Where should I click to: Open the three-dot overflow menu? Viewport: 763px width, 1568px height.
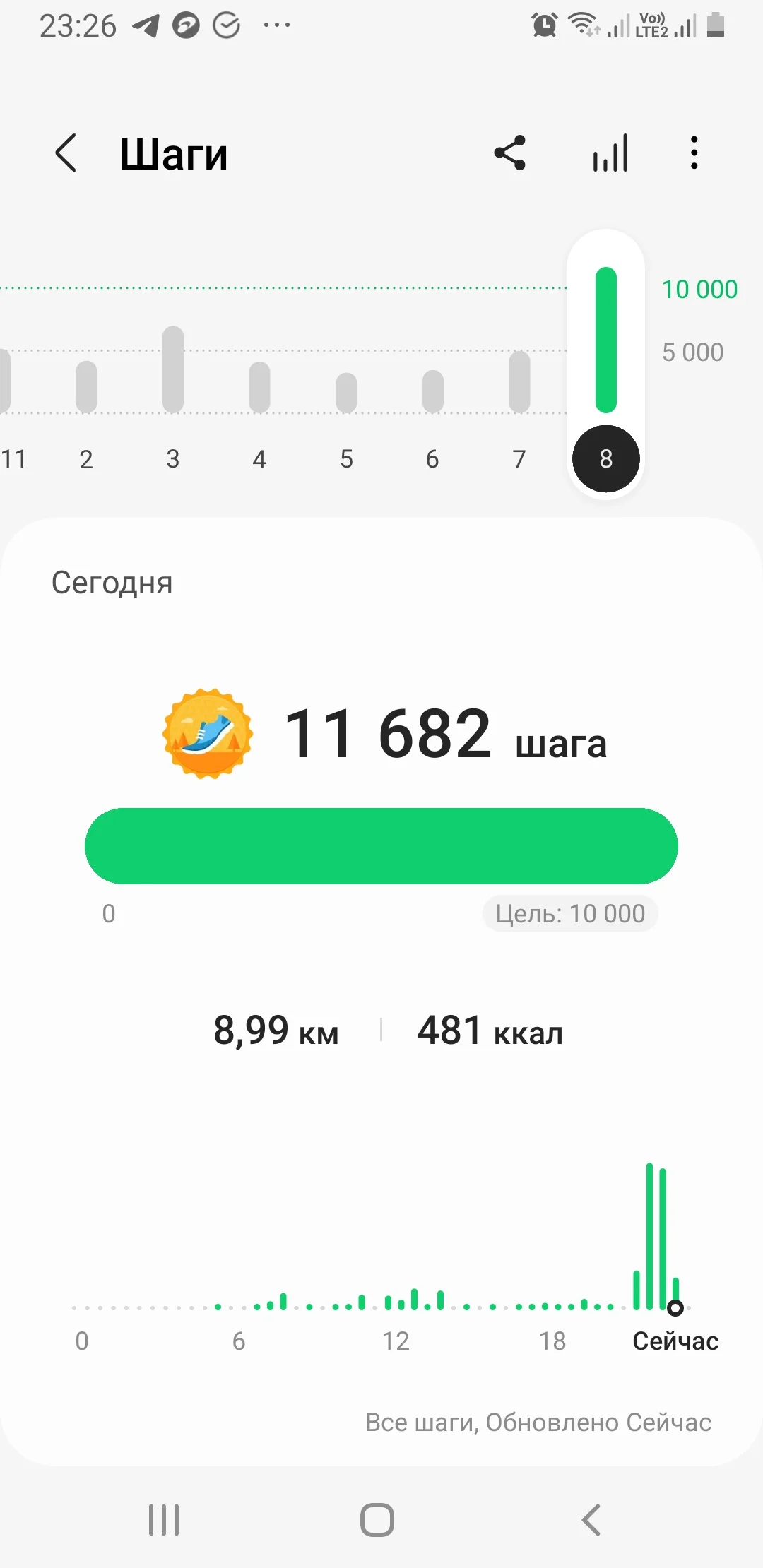694,153
